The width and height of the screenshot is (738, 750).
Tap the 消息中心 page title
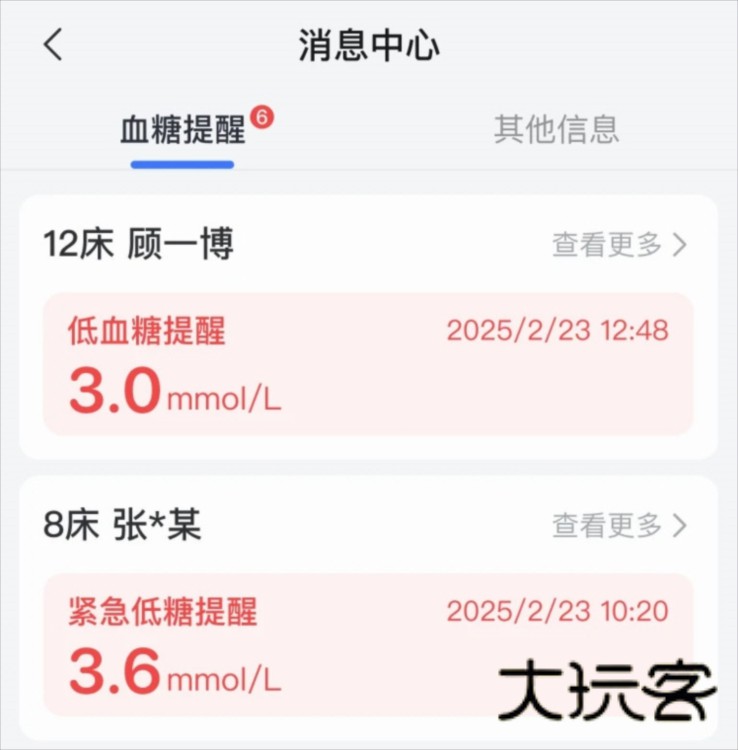[x=369, y=45]
